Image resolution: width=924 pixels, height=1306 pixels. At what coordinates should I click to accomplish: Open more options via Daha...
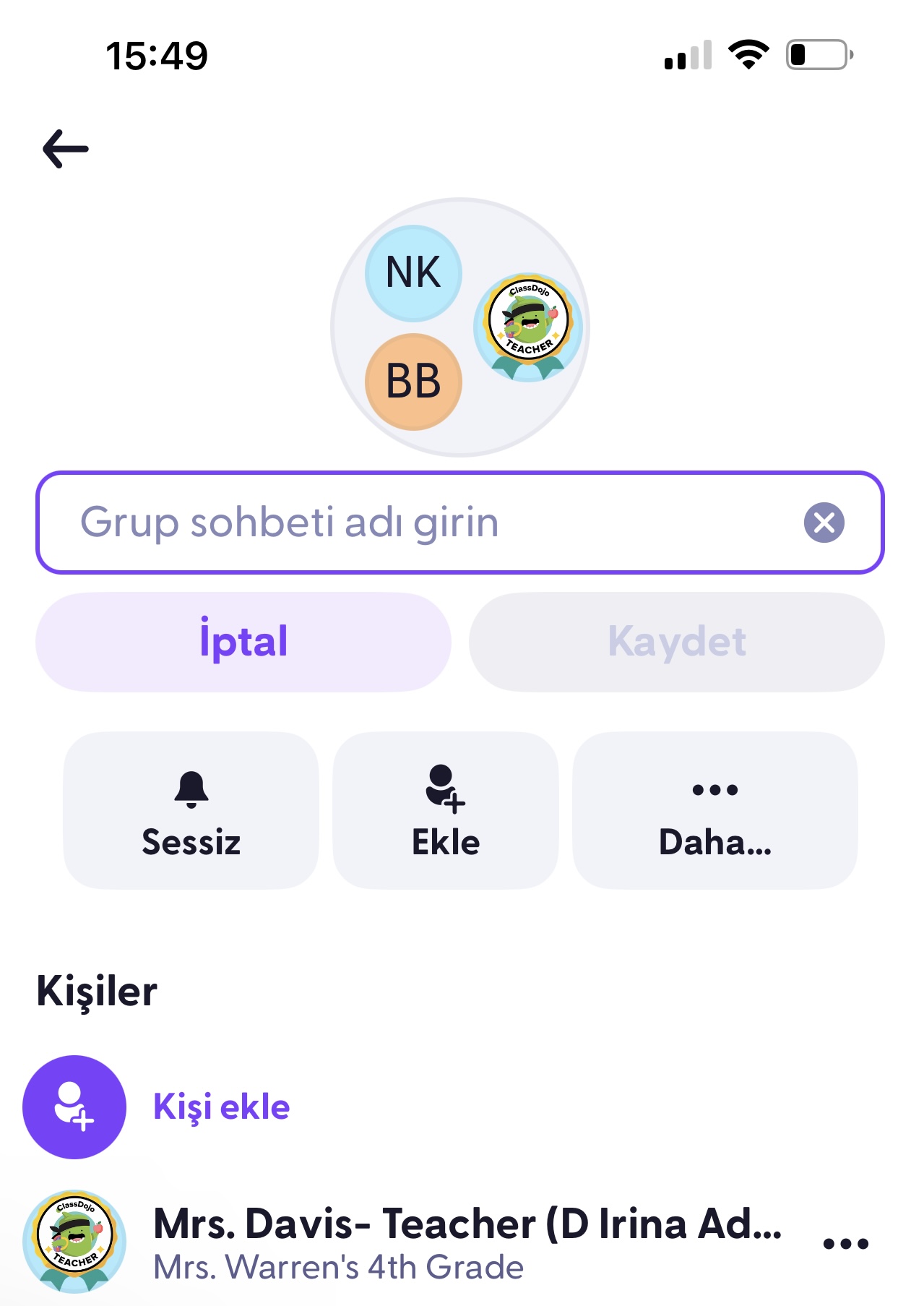point(714,810)
